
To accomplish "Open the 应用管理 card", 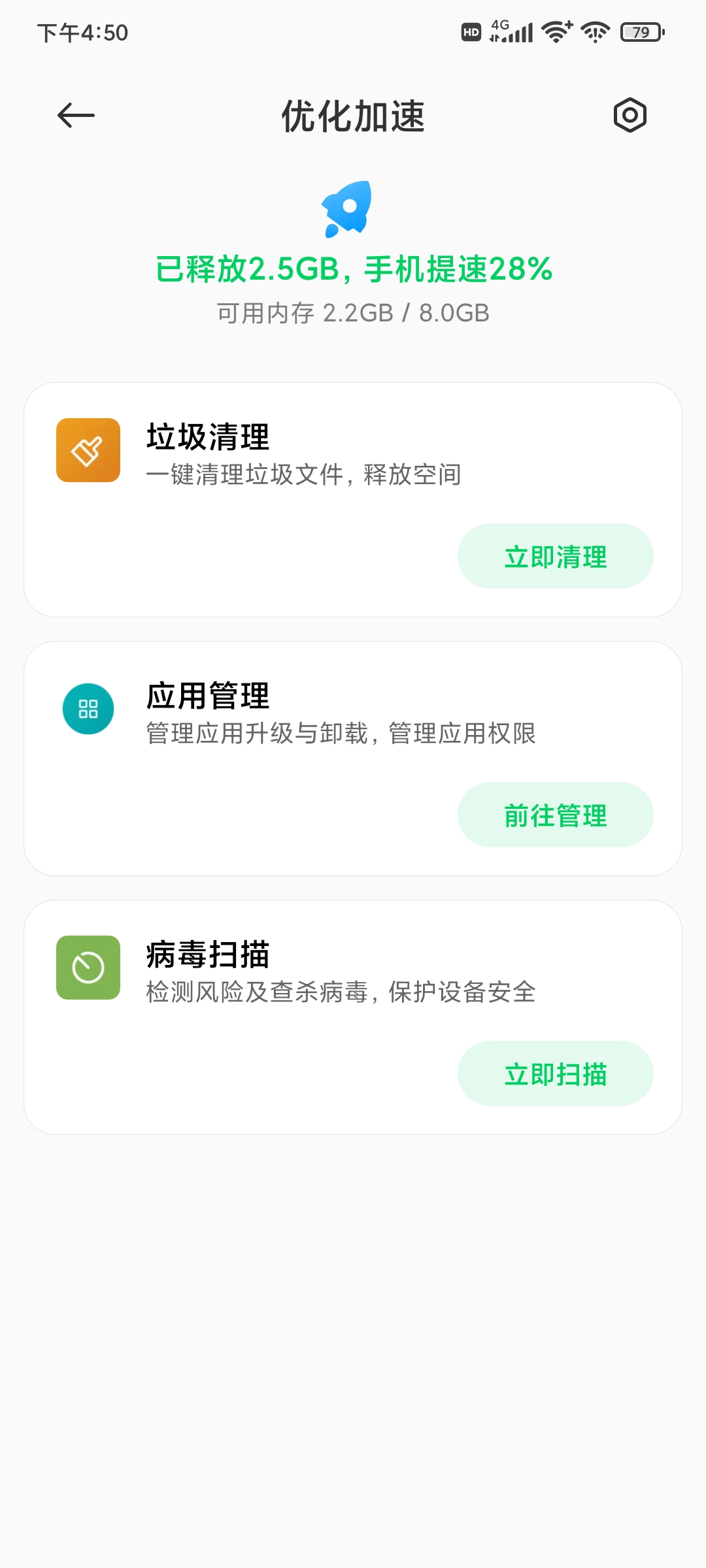I will [x=353, y=759].
